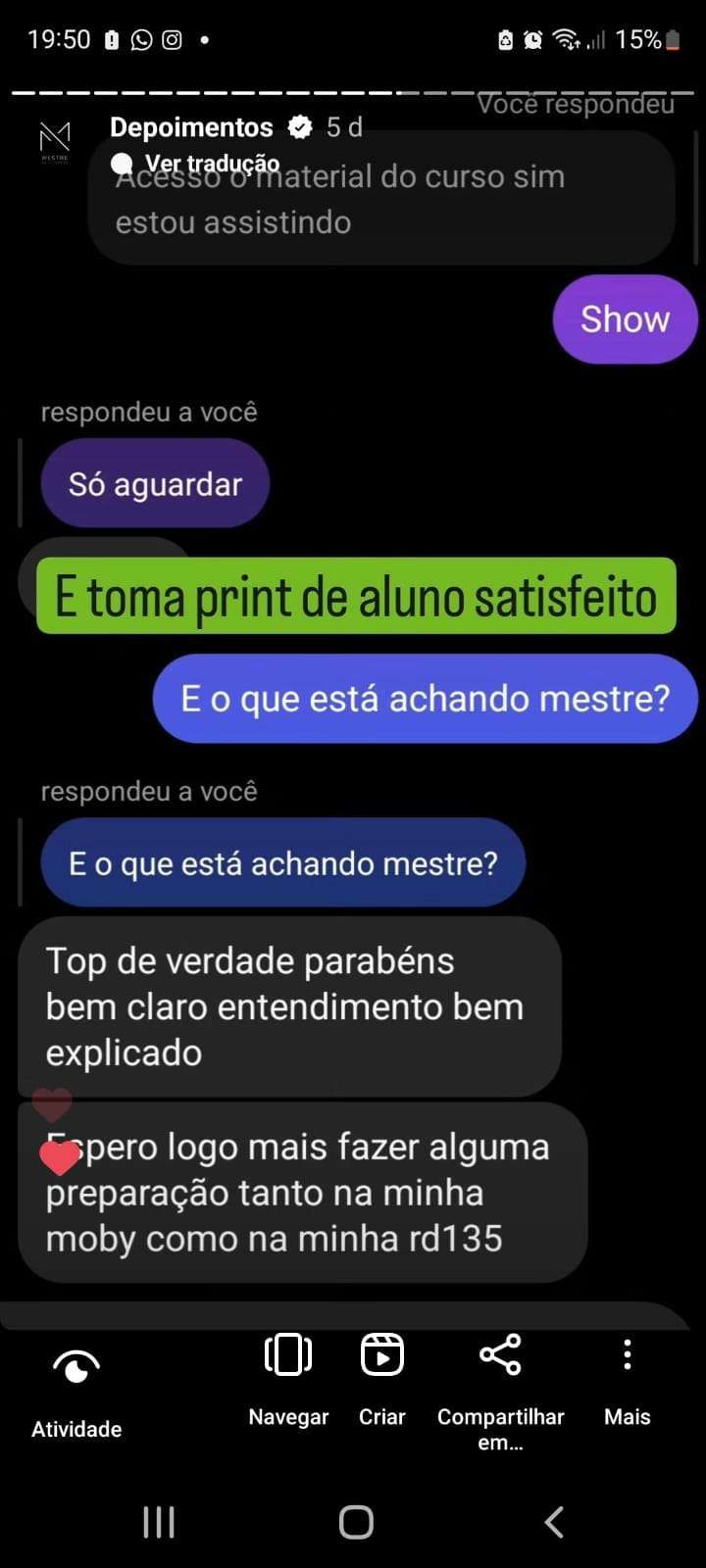This screenshot has width=706, height=1568.
Task: Open the Mestre profile picture
Action: tap(55, 140)
